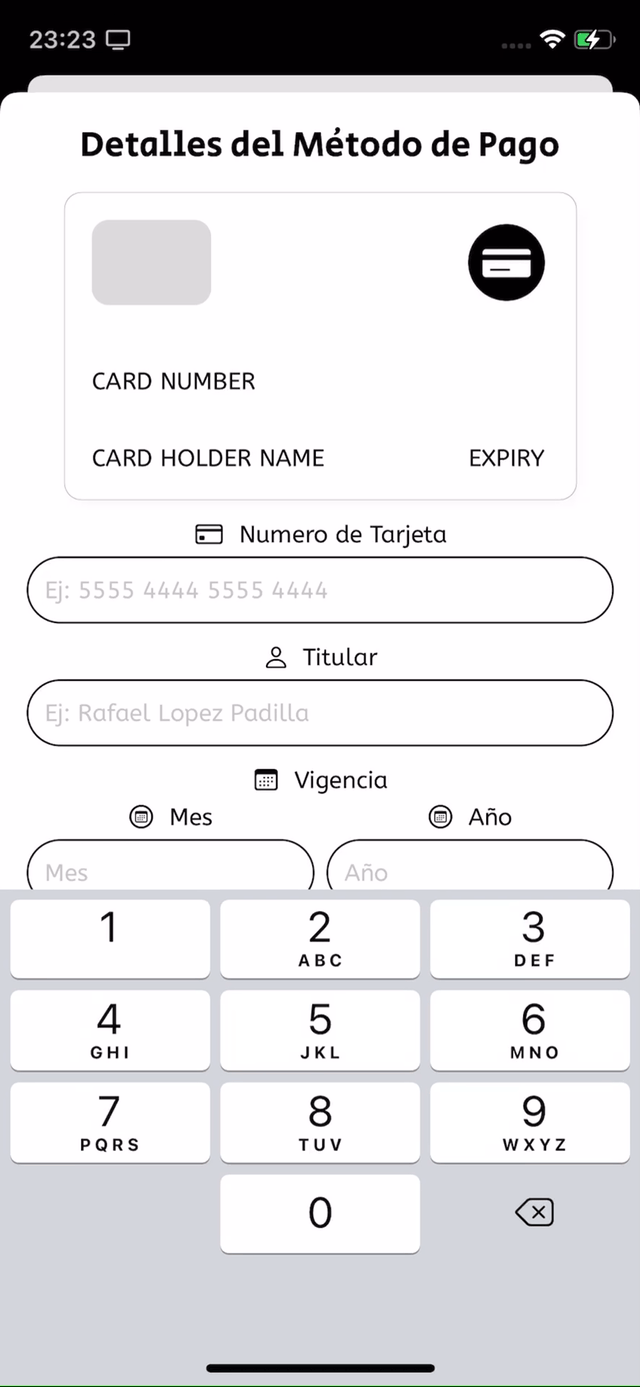This screenshot has height=1387, width=640.
Task: Hit the 1 key on keypad
Action: [110, 937]
